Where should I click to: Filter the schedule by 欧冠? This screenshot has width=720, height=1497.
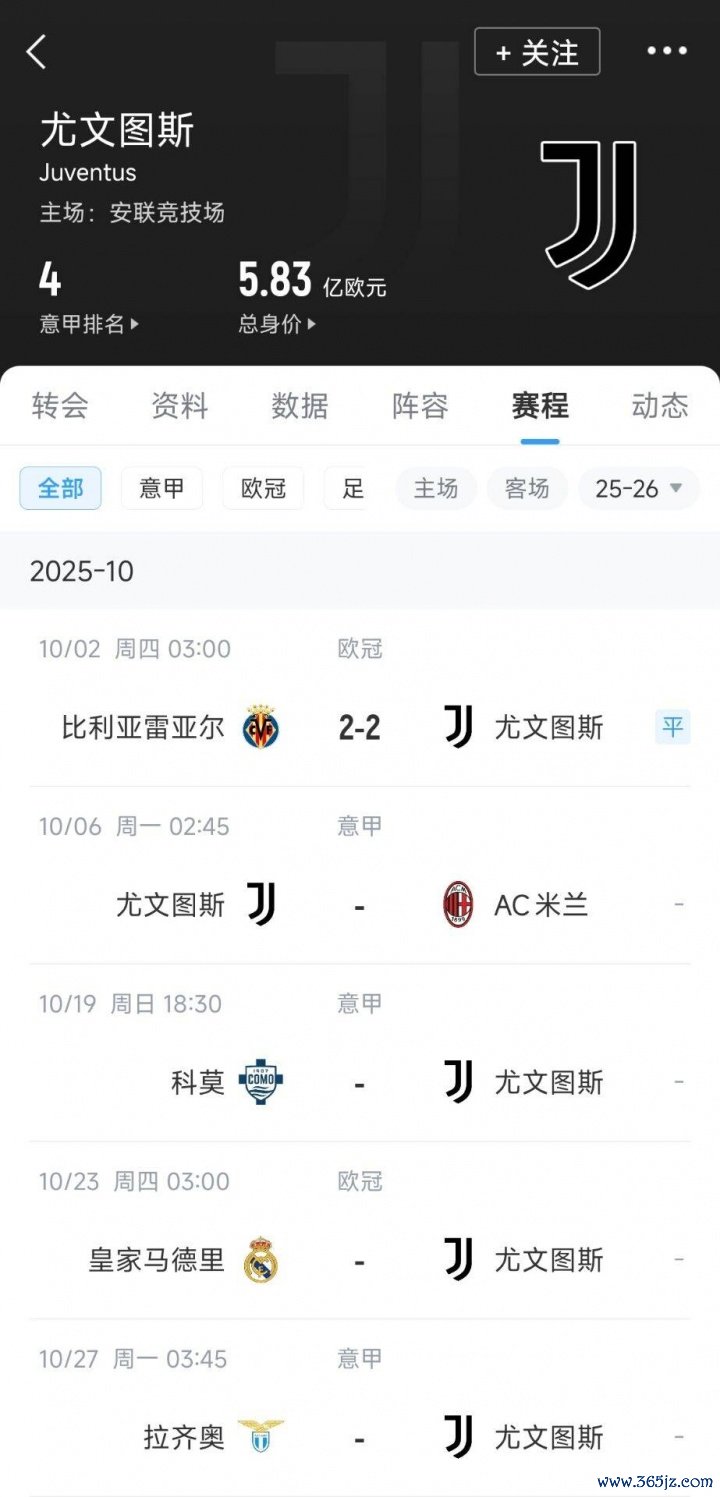263,488
